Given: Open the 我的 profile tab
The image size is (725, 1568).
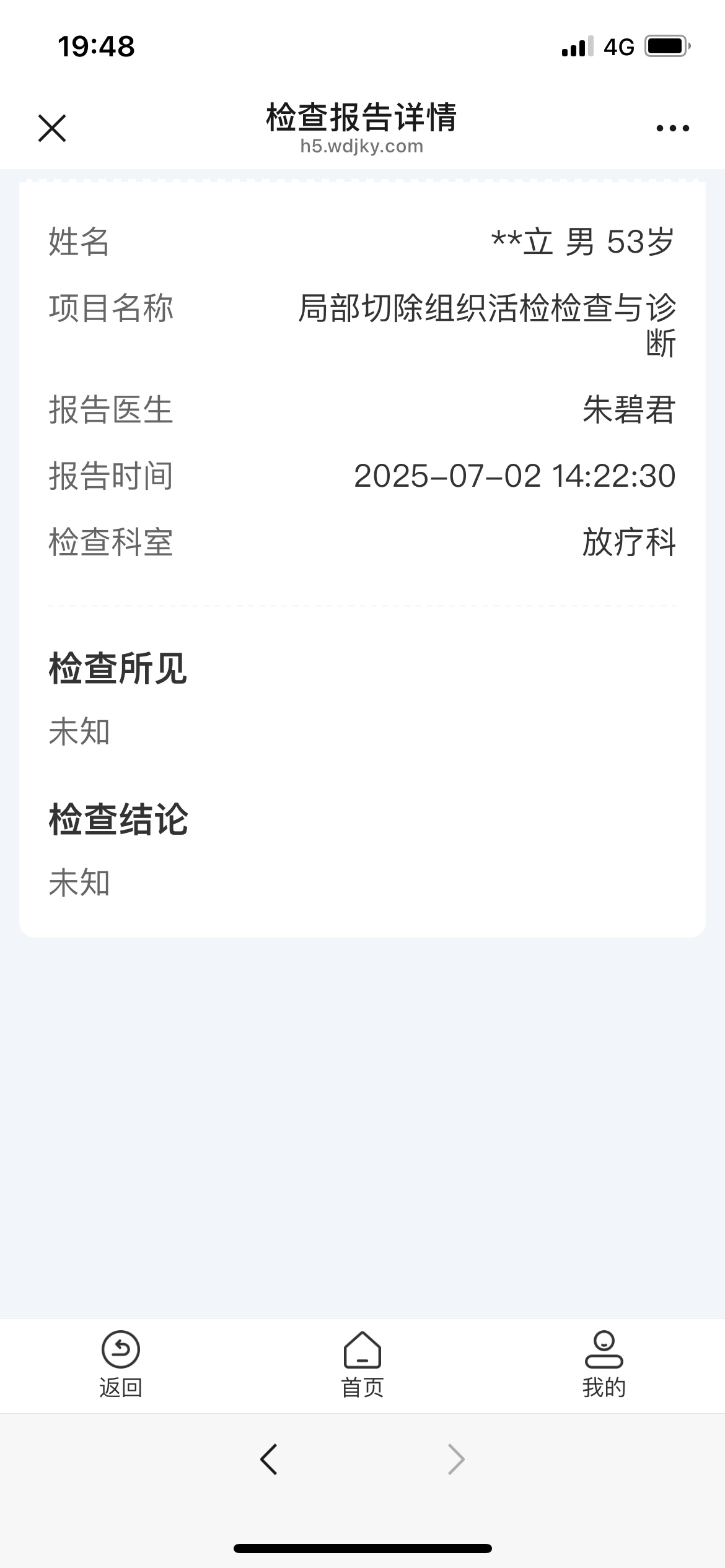Looking at the screenshot, I should click(x=604, y=1365).
